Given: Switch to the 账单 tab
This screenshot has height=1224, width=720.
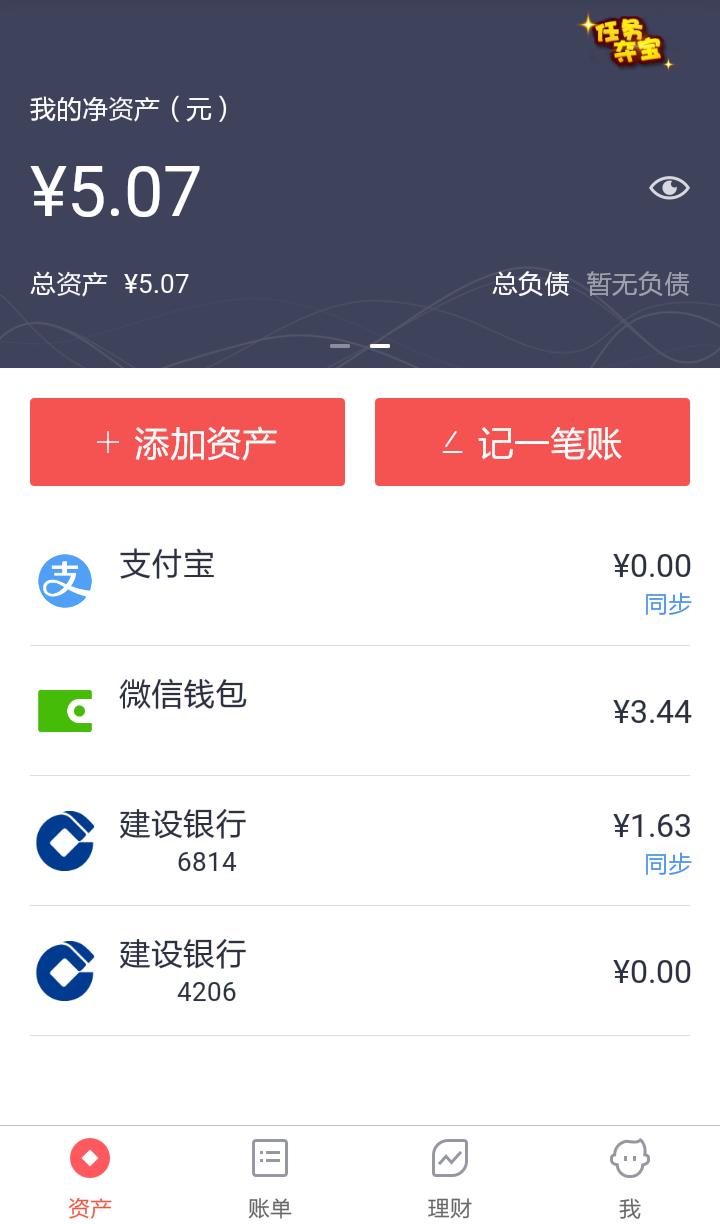Looking at the screenshot, I should [x=270, y=1176].
